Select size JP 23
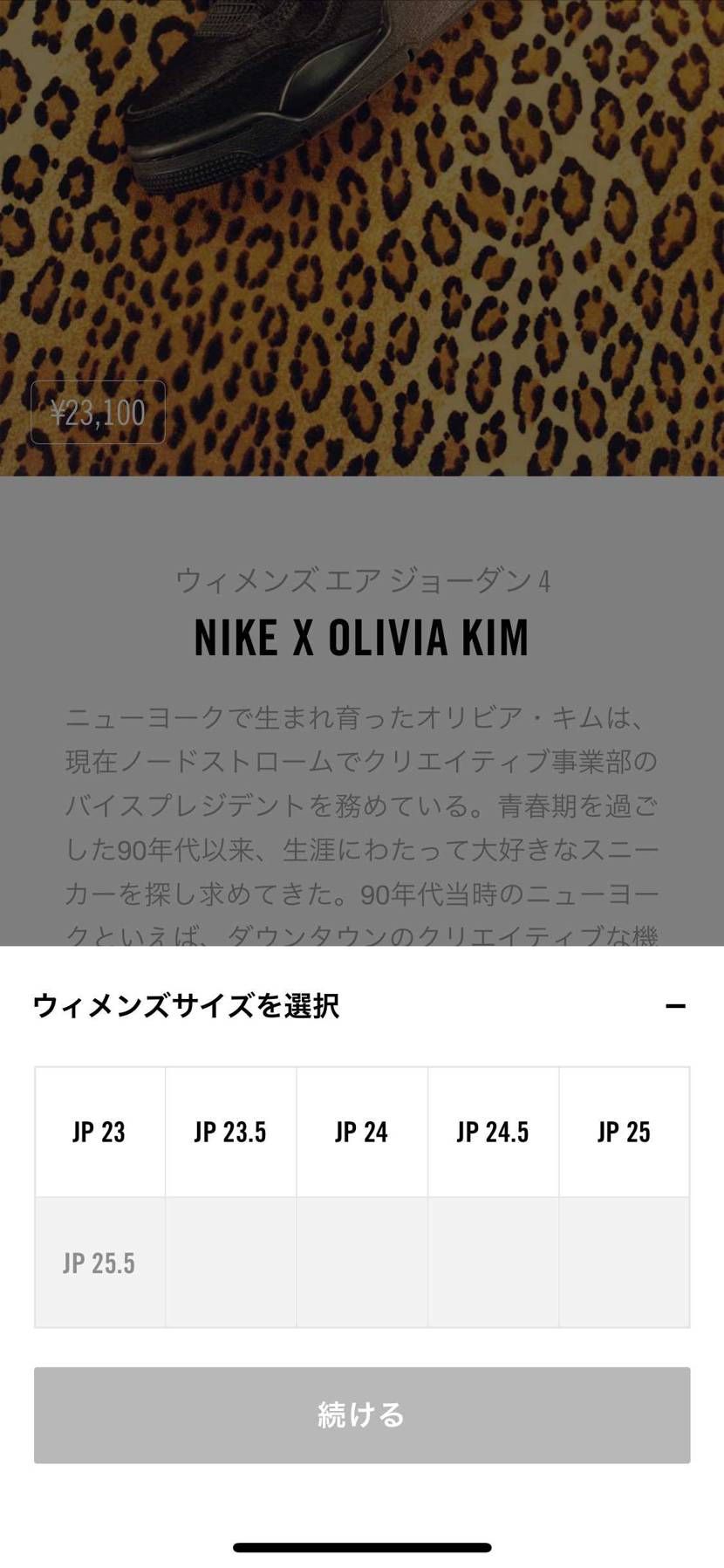 click(x=99, y=1132)
